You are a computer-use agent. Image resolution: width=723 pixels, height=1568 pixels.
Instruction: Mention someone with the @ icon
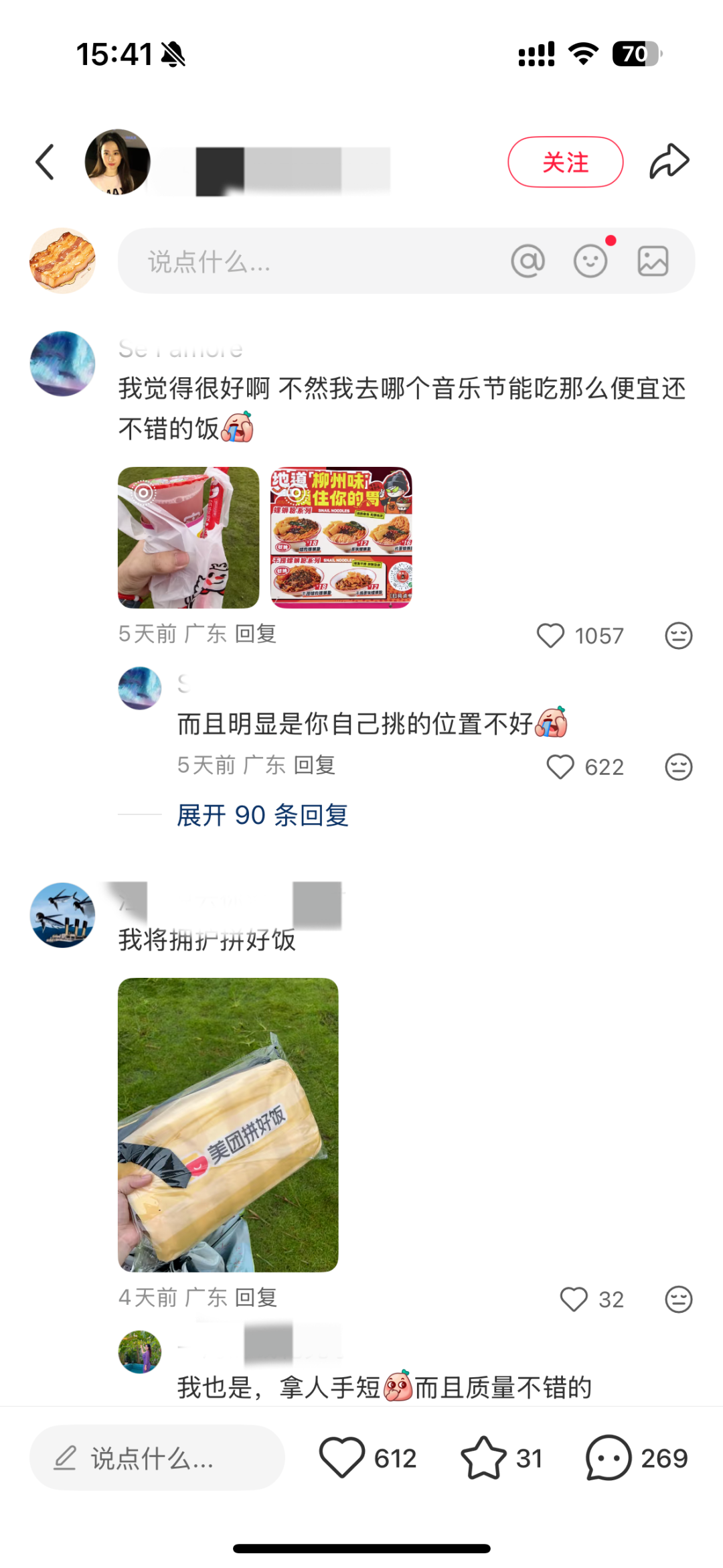click(528, 261)
